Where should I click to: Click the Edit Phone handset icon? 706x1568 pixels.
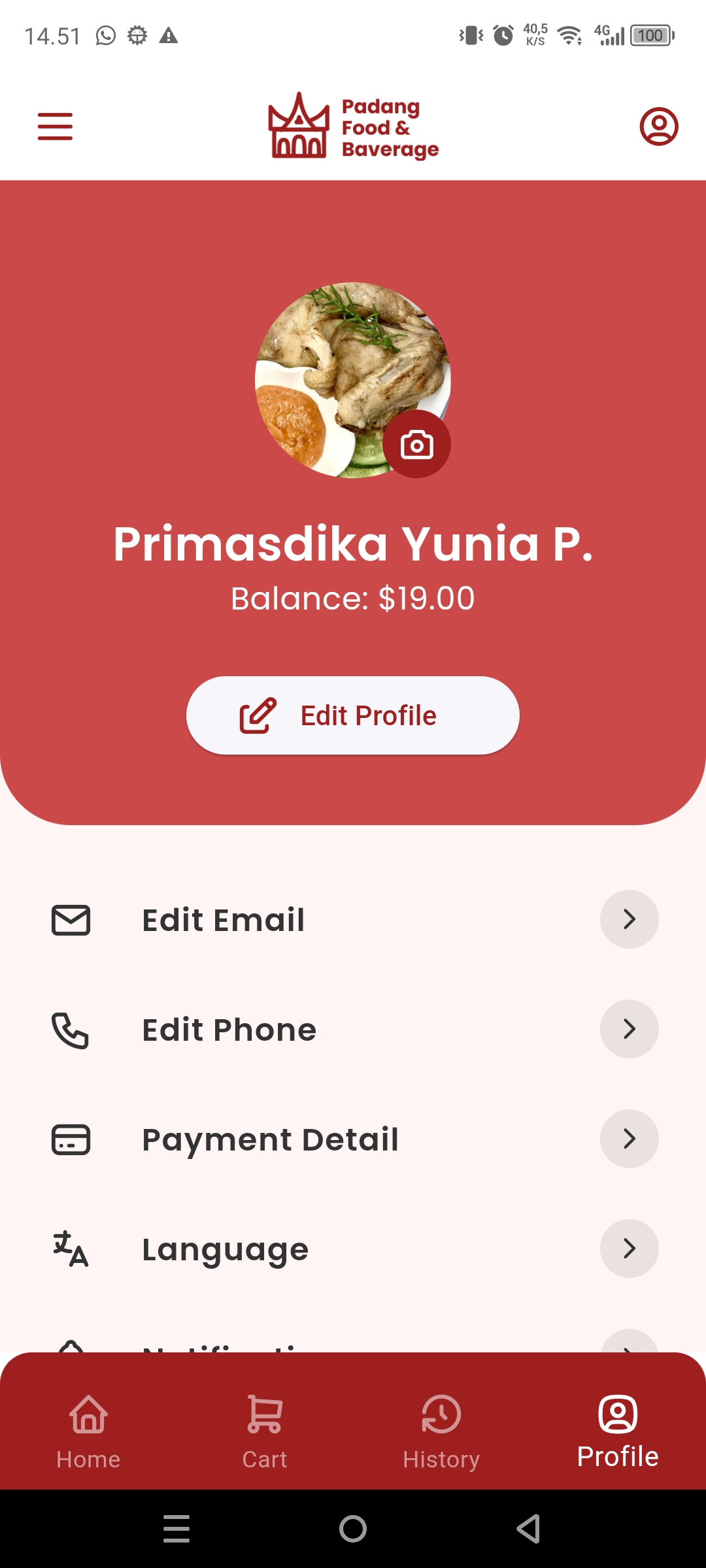click(71, 1030)
